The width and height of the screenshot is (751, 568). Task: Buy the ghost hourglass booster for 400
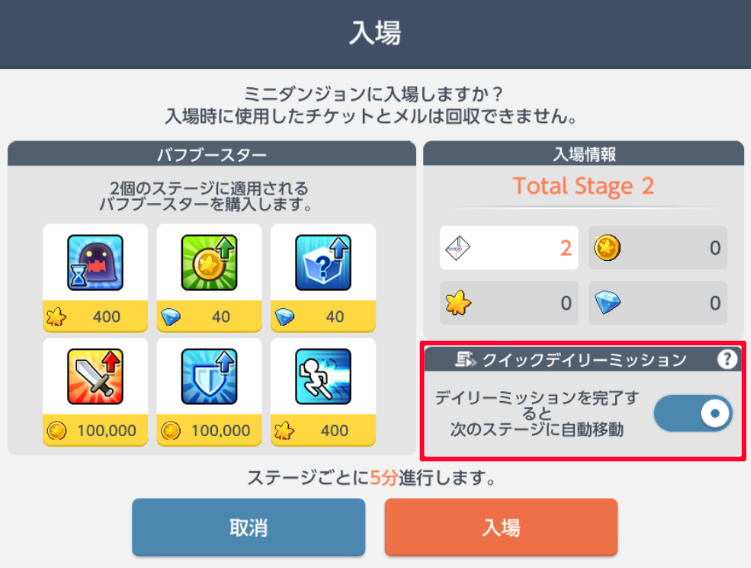click(x=95, y=278)
